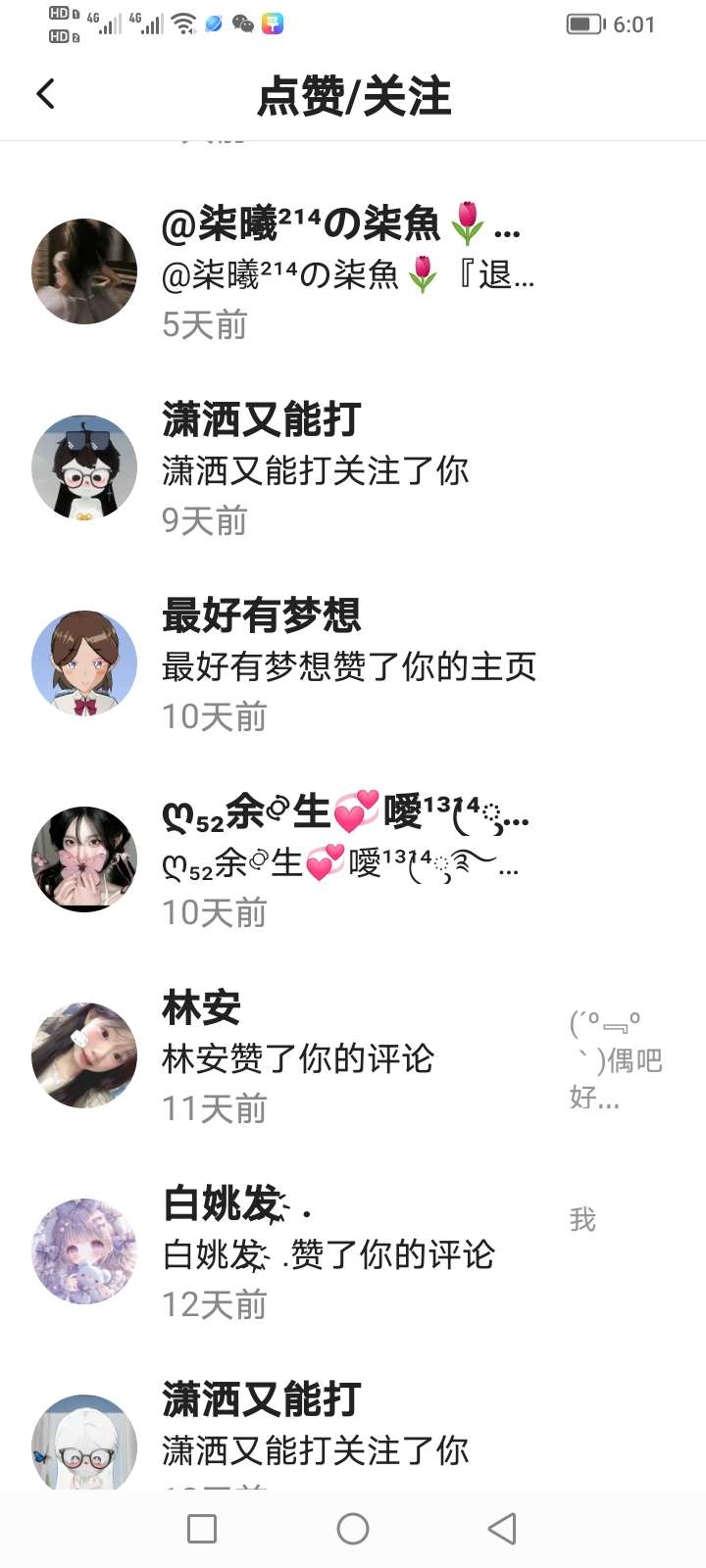Image resolution: width=706 pixels, height=1568 pixels.
Task: Tap 最好有梦想's avatar
Action: click(84, 663)
